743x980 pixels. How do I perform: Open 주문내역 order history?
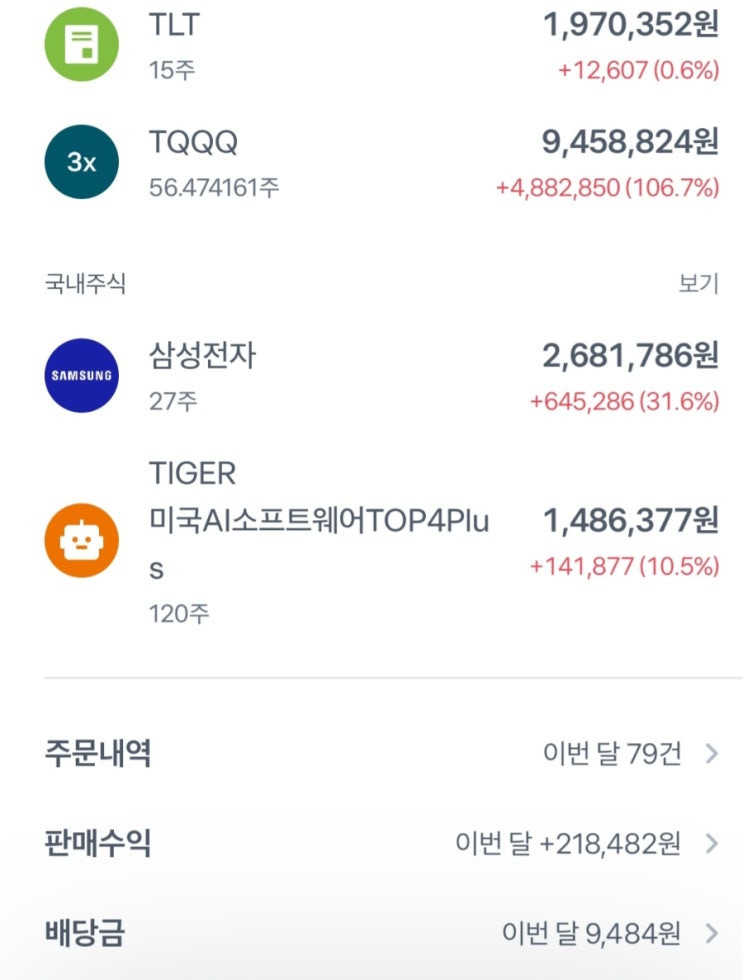tap(380, 753)
